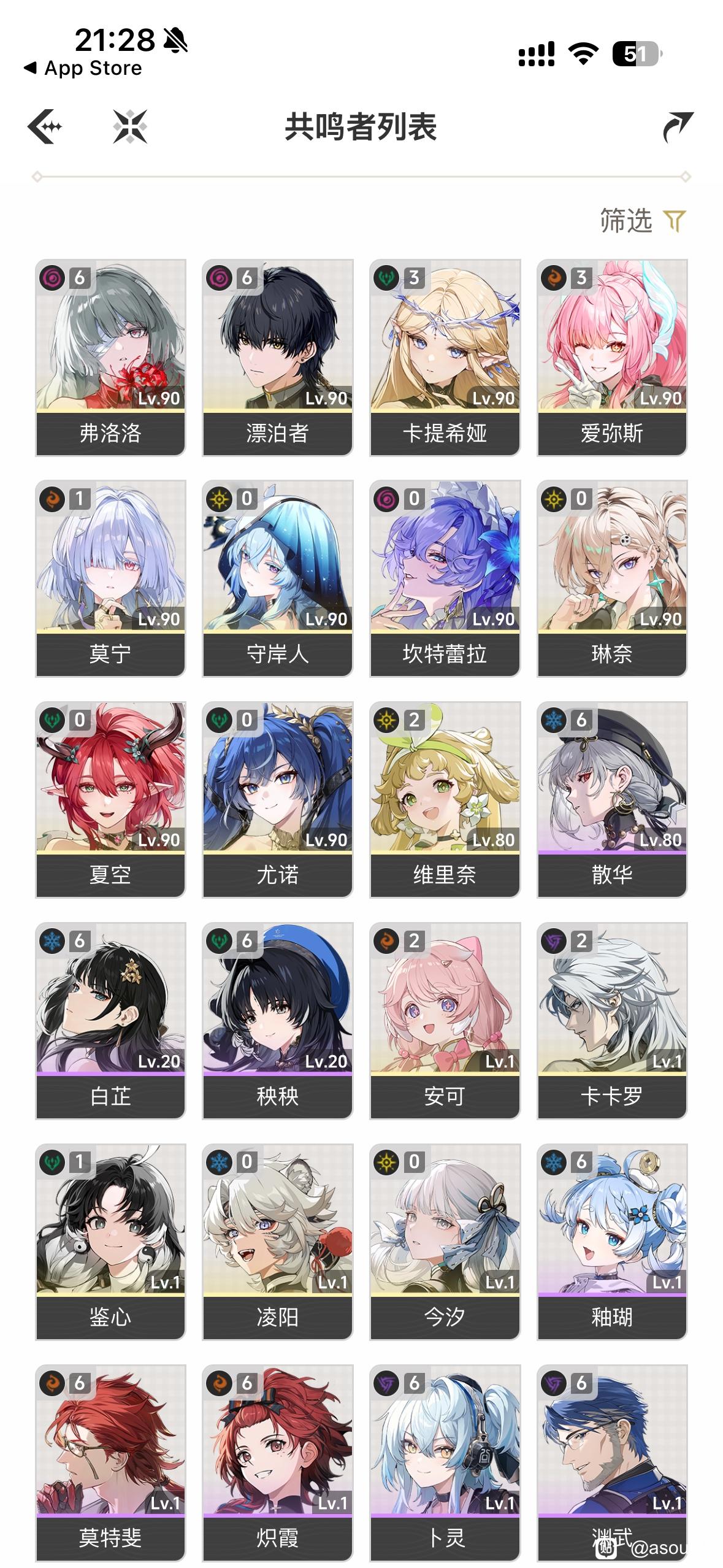This screenshot has width=723, height=1568.
Task: Open 弗洛洛 character card
Action: click(110, 358)
